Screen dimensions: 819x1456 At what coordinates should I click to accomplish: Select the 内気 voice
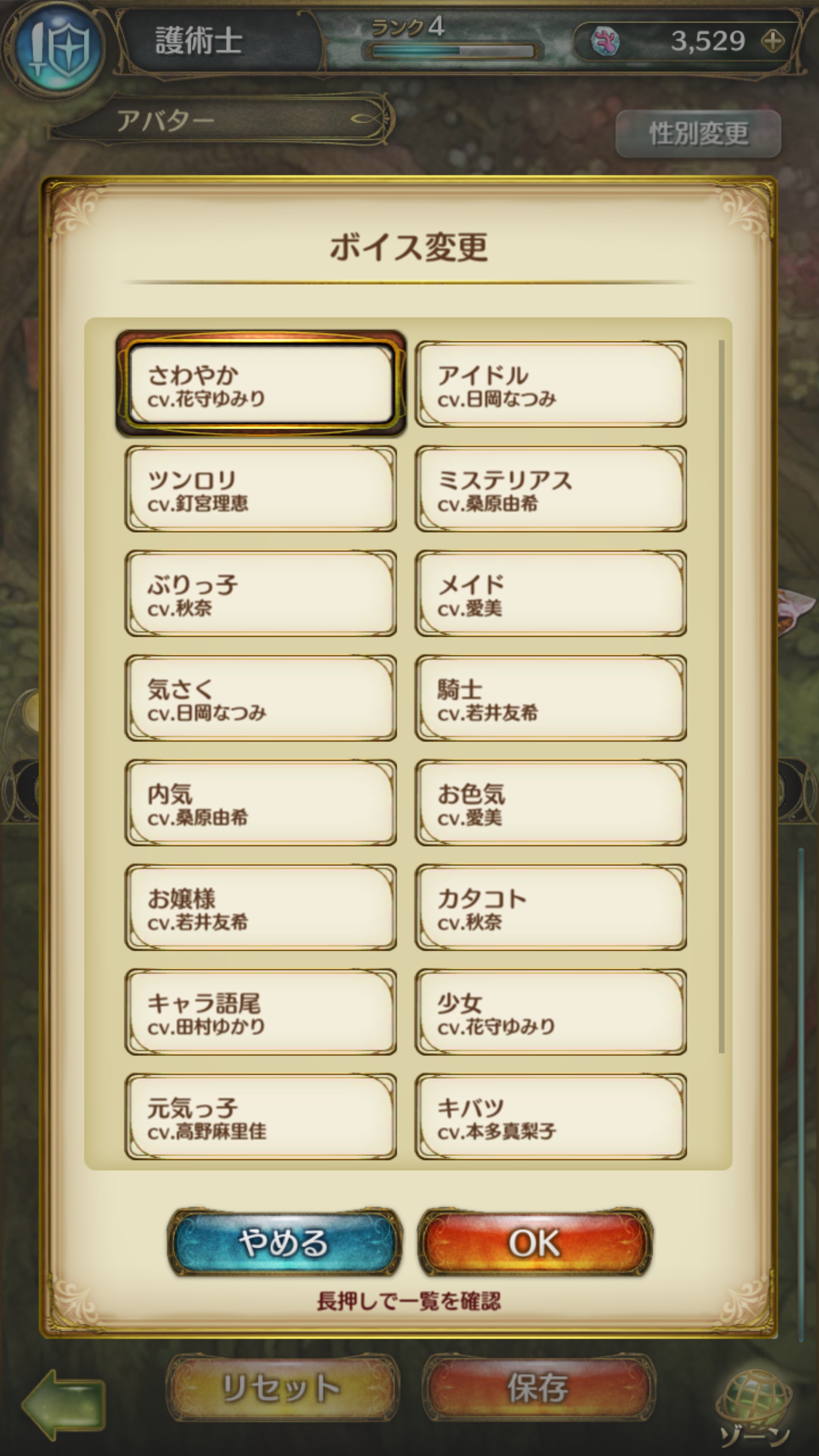coord(260,803)
